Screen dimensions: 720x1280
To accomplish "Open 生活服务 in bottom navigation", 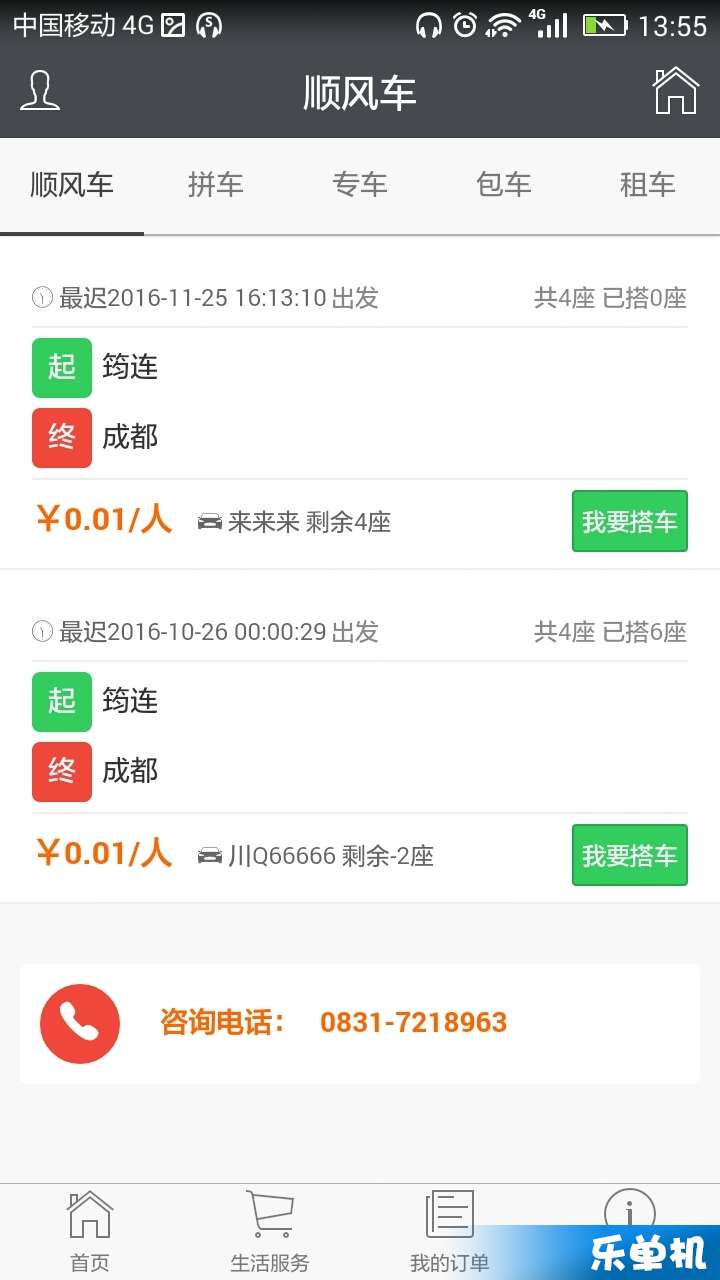I will click(270, 1232).
